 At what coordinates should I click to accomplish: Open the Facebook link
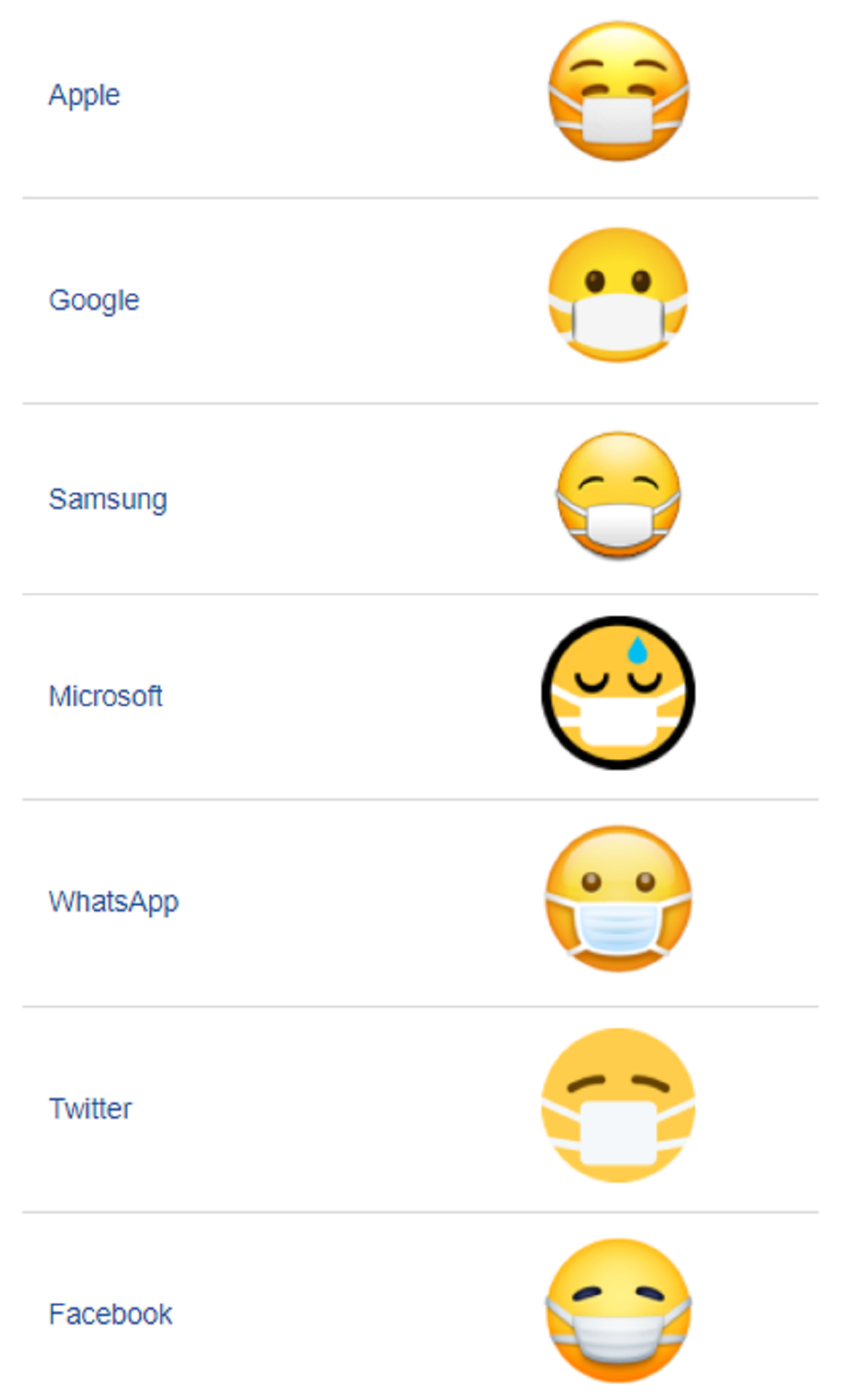click(111, 1314)
